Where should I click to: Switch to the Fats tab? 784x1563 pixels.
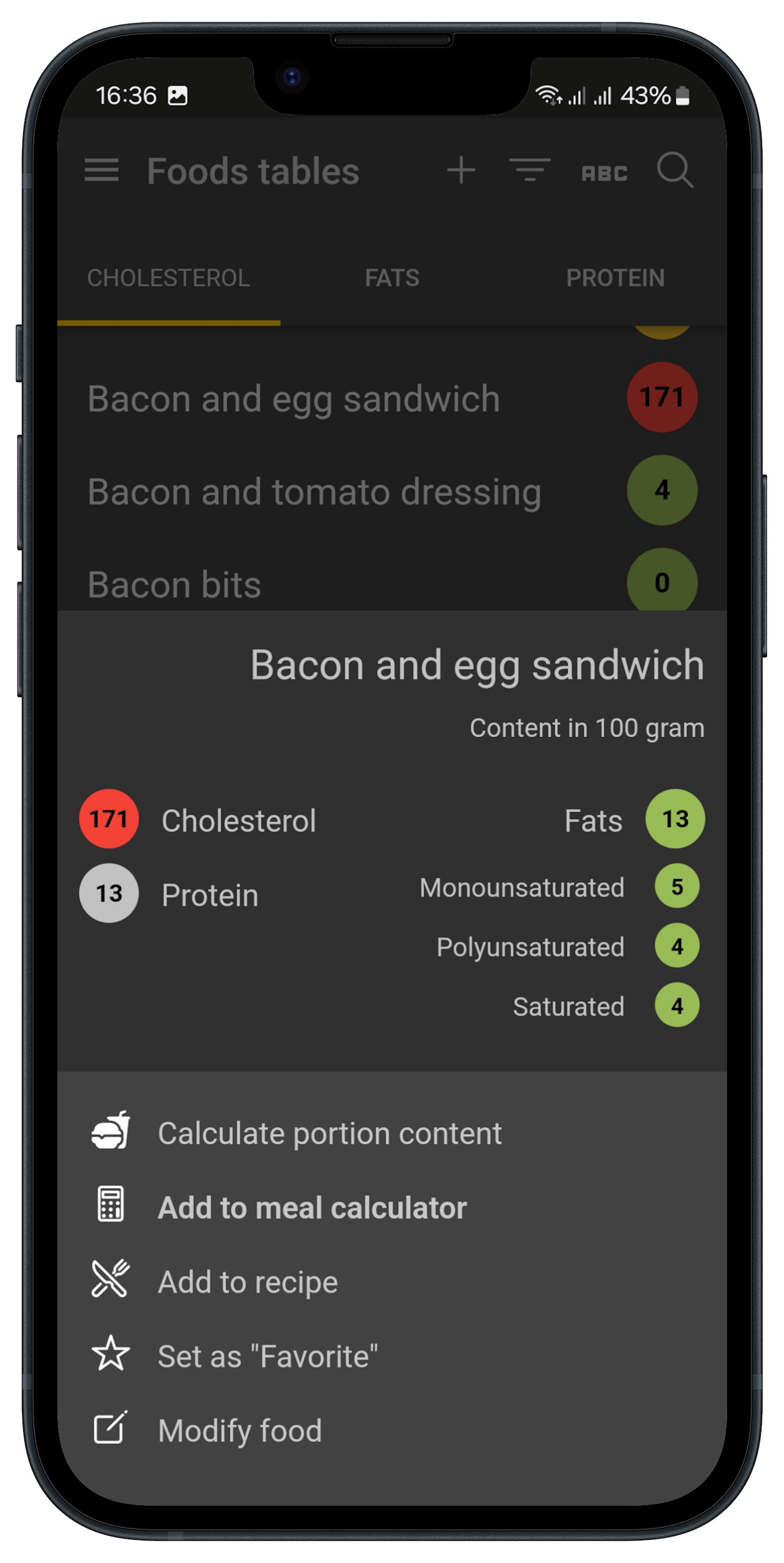coord(392,278)
